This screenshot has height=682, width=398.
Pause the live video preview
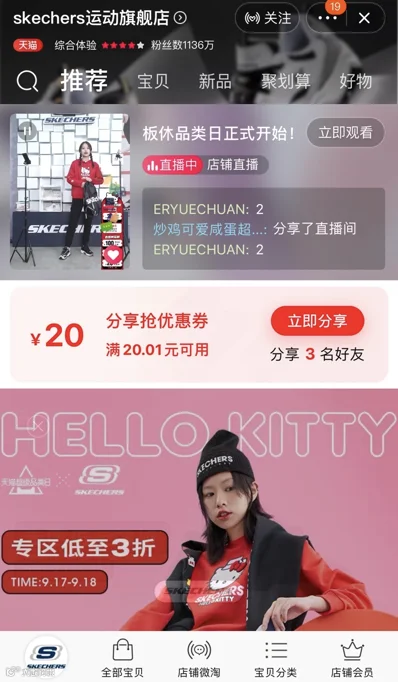click(27, 130)
